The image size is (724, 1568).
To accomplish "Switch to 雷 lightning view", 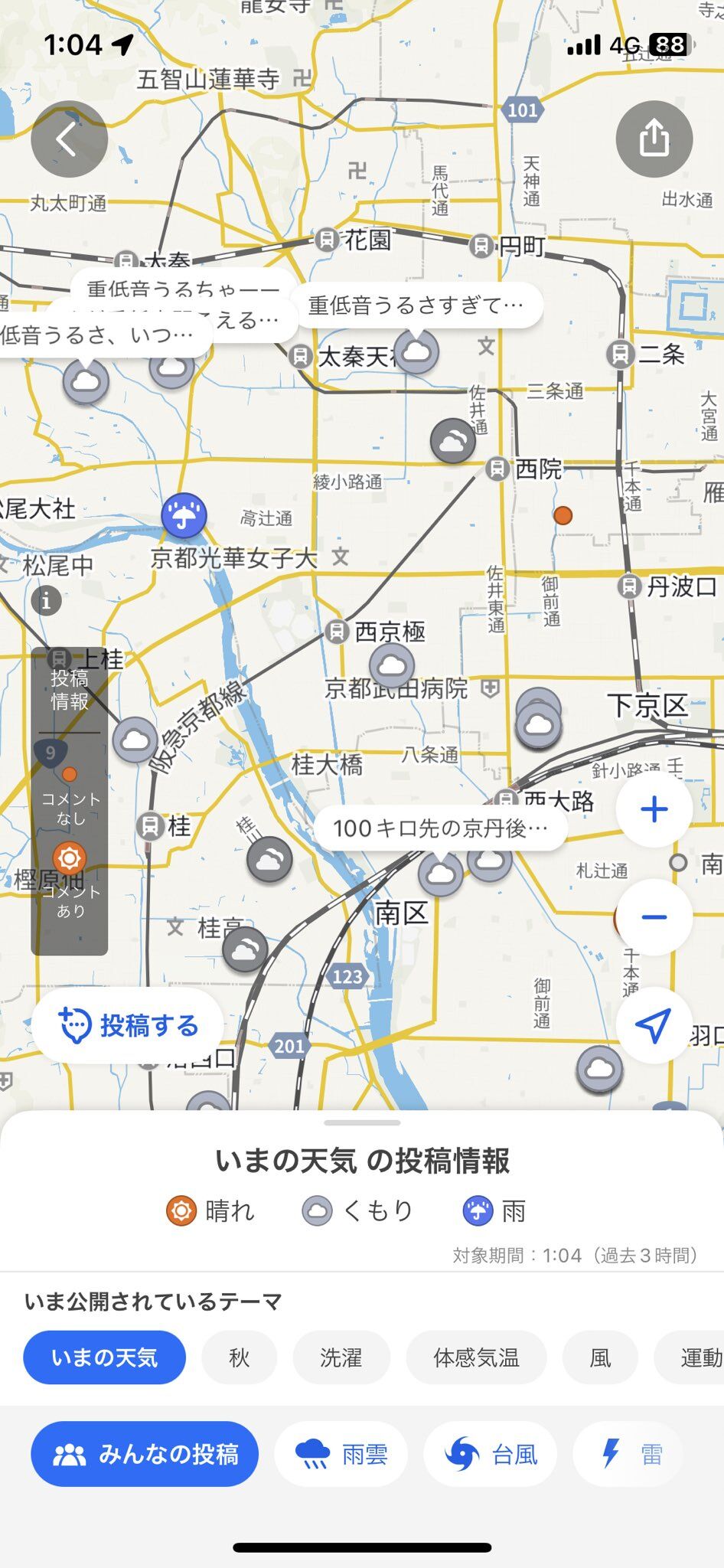I will [629, 1454].
